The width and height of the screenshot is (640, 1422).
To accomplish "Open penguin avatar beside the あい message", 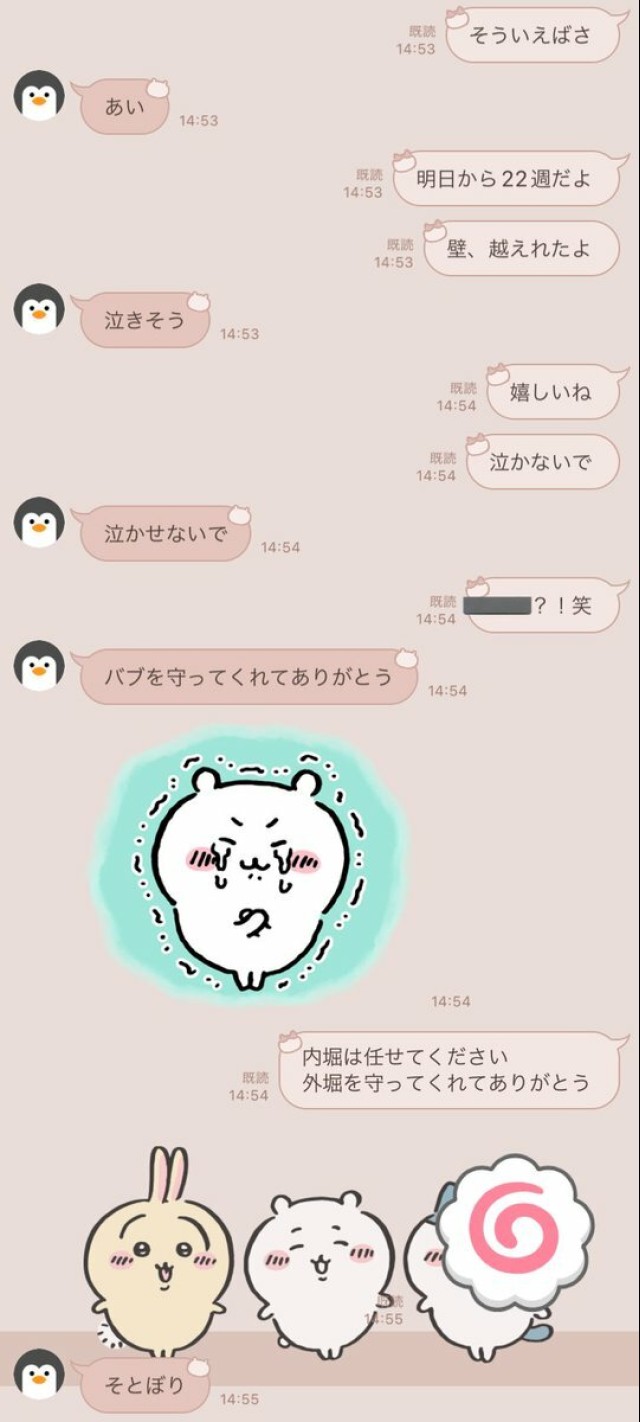I will coord(39,96).
